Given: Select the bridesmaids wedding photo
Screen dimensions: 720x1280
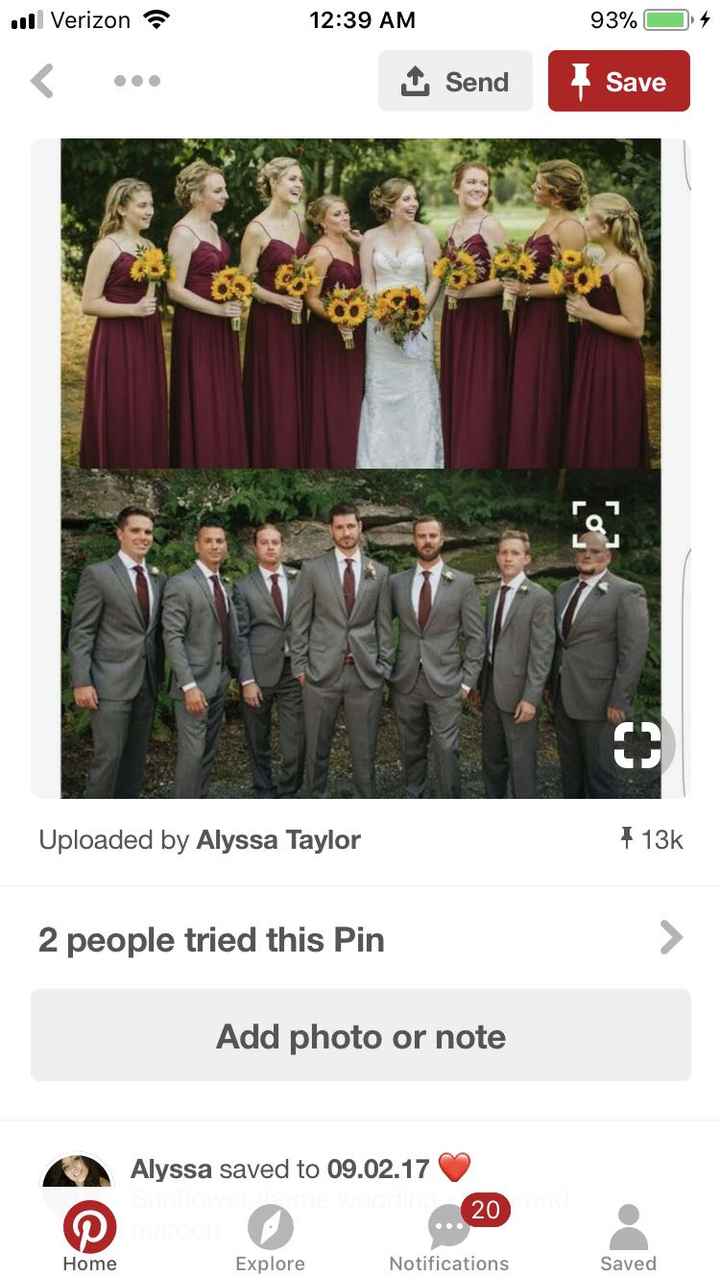Looking at the screenshot, I should click(360, 300).
